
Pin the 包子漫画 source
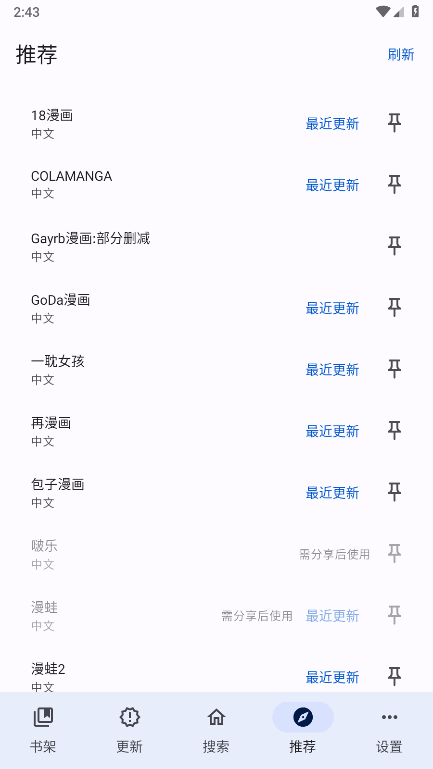tap(394, 492)
